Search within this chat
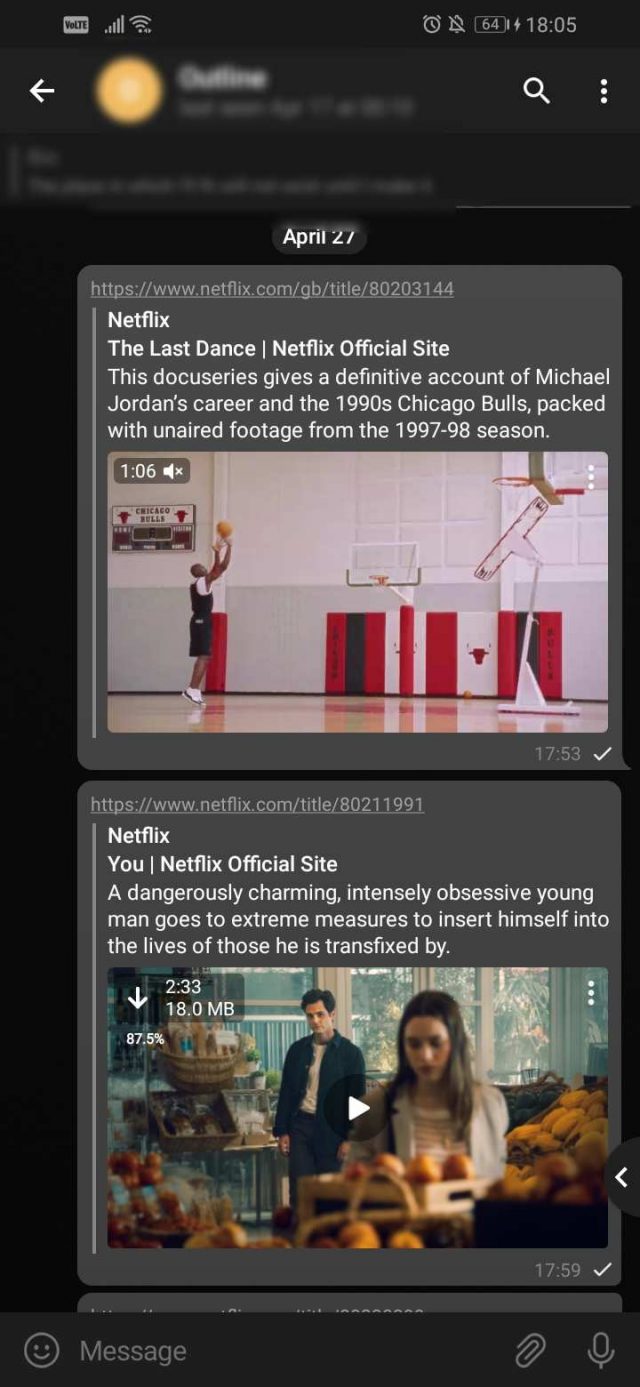Image resolution: width=640 pixels, height=1387 pixels. 536,91
